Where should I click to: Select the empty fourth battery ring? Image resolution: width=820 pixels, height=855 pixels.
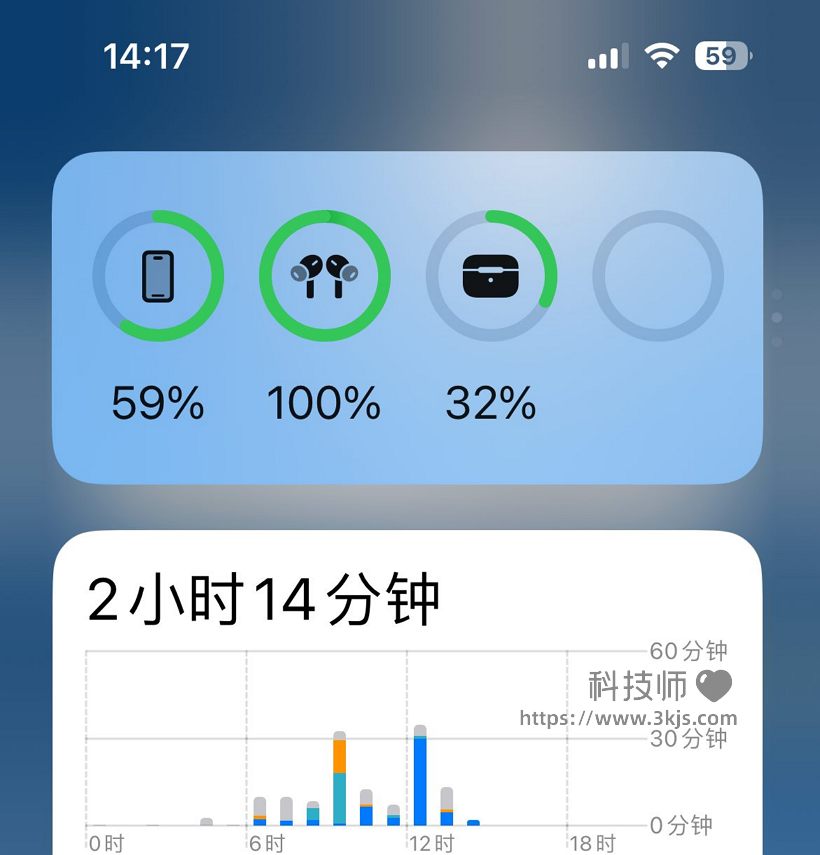tap(656, 277)
